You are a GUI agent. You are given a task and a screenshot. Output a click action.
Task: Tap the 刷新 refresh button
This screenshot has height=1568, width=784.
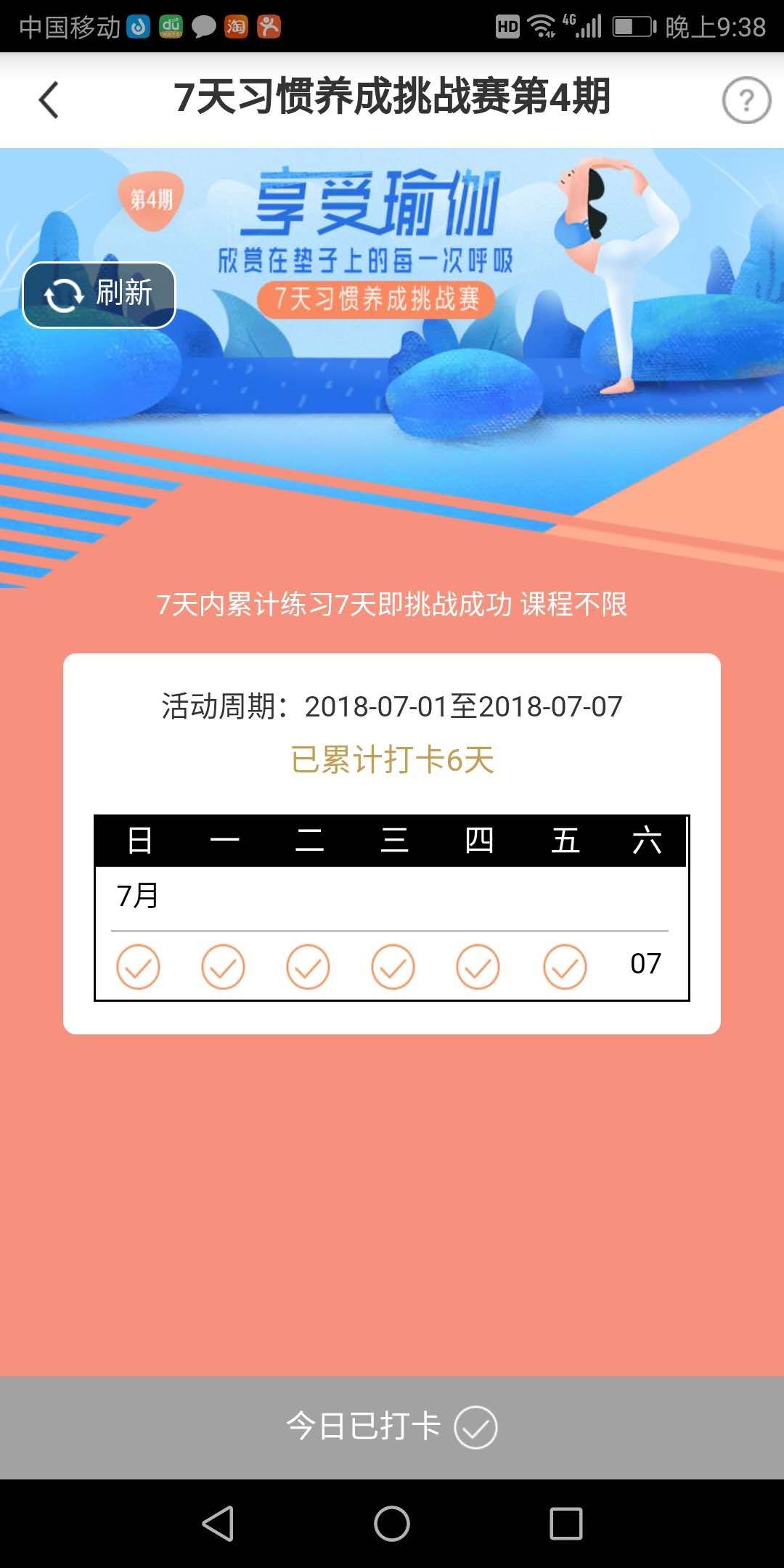click(x=99, y=295)
